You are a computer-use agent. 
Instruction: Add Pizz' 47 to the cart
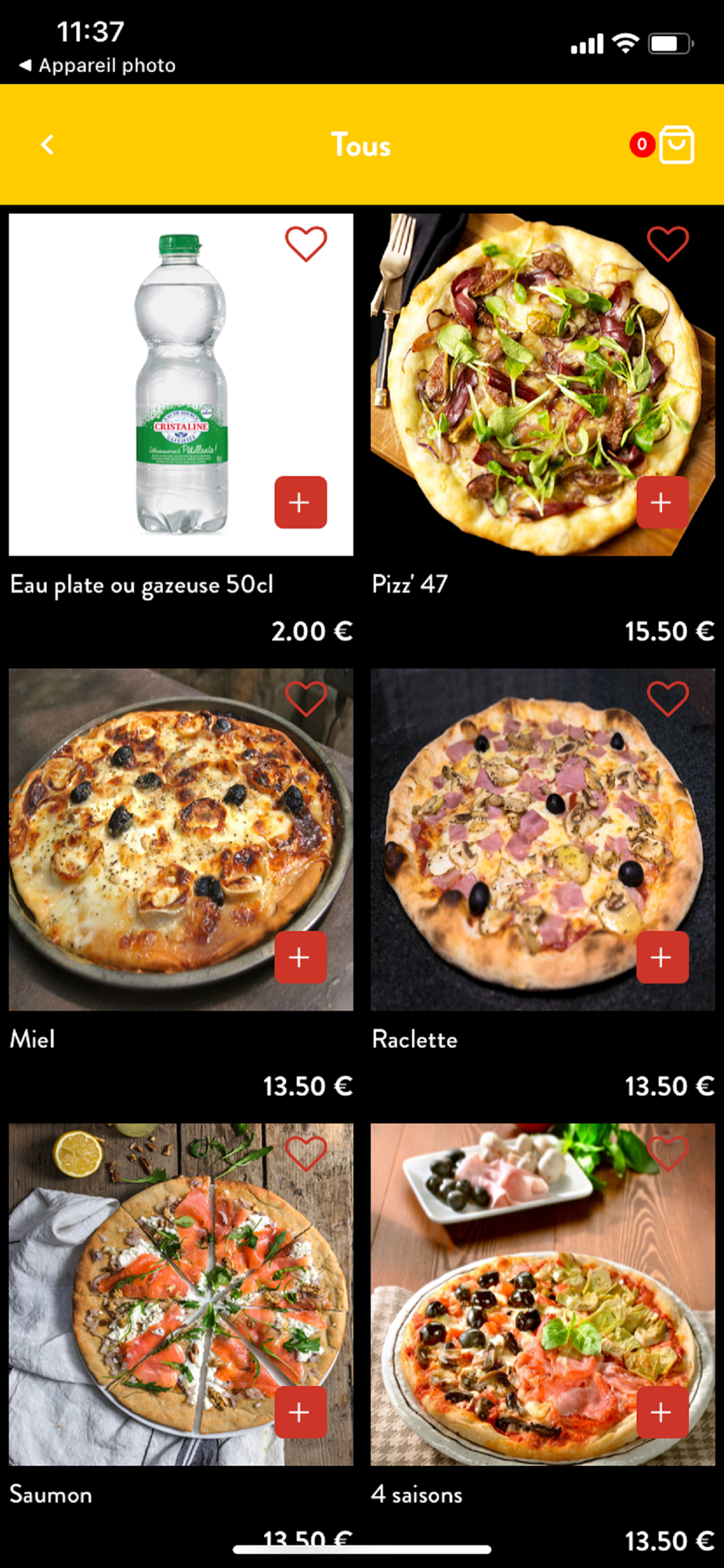pyautogui.click(x=662, y=503)
